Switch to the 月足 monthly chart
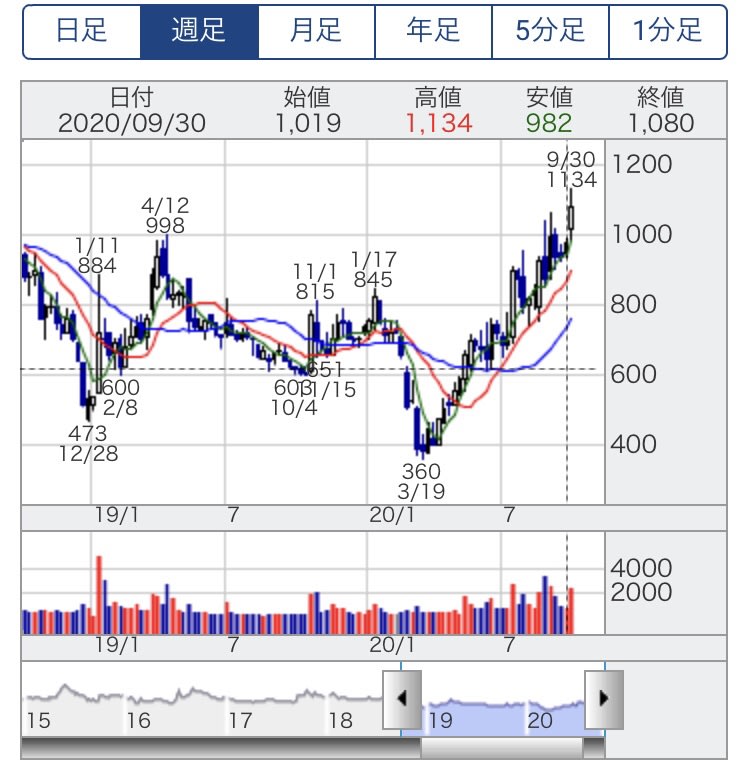 point(316,31)
